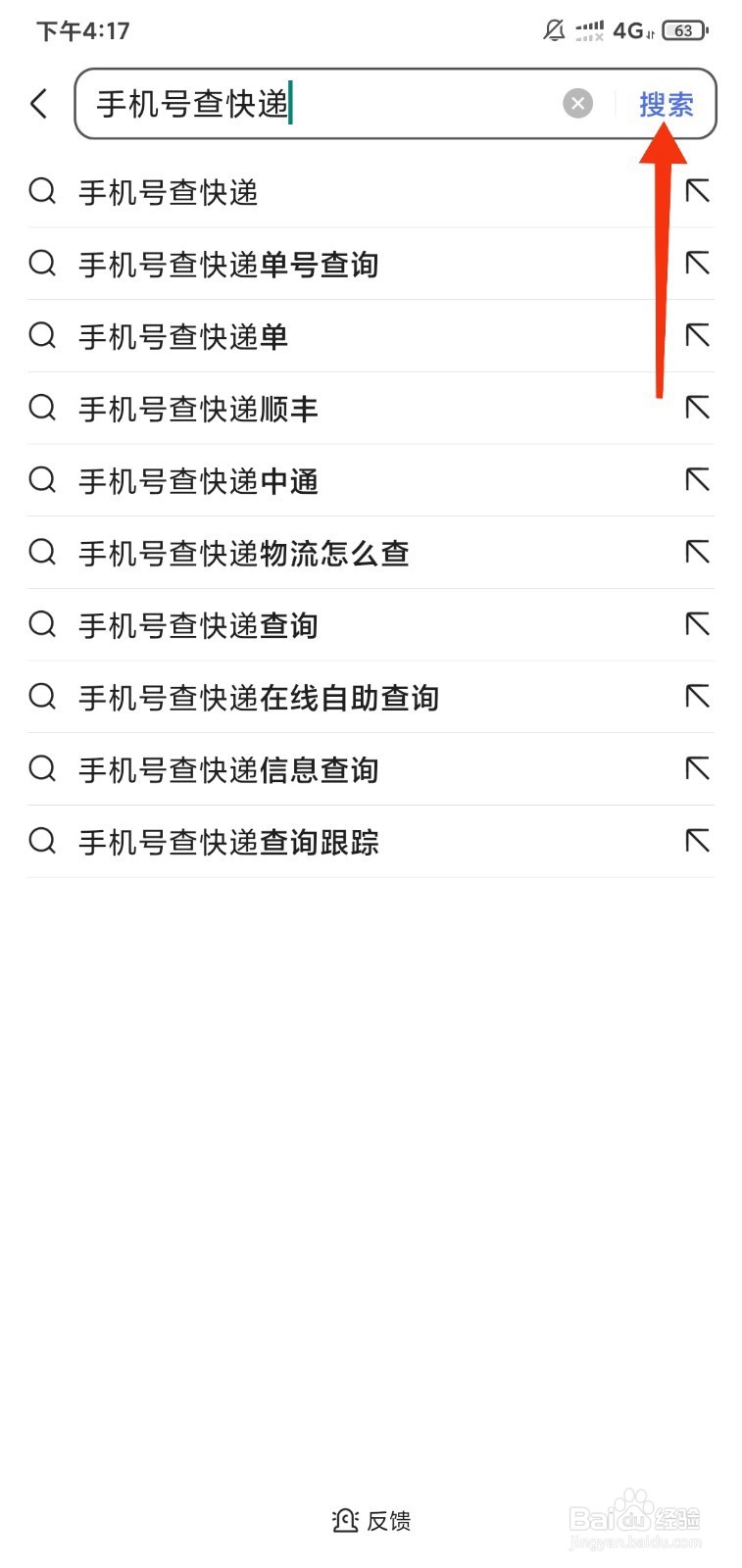Fill search box with 手机号查快递查询跟踪 using its arrow

point(697,840)
